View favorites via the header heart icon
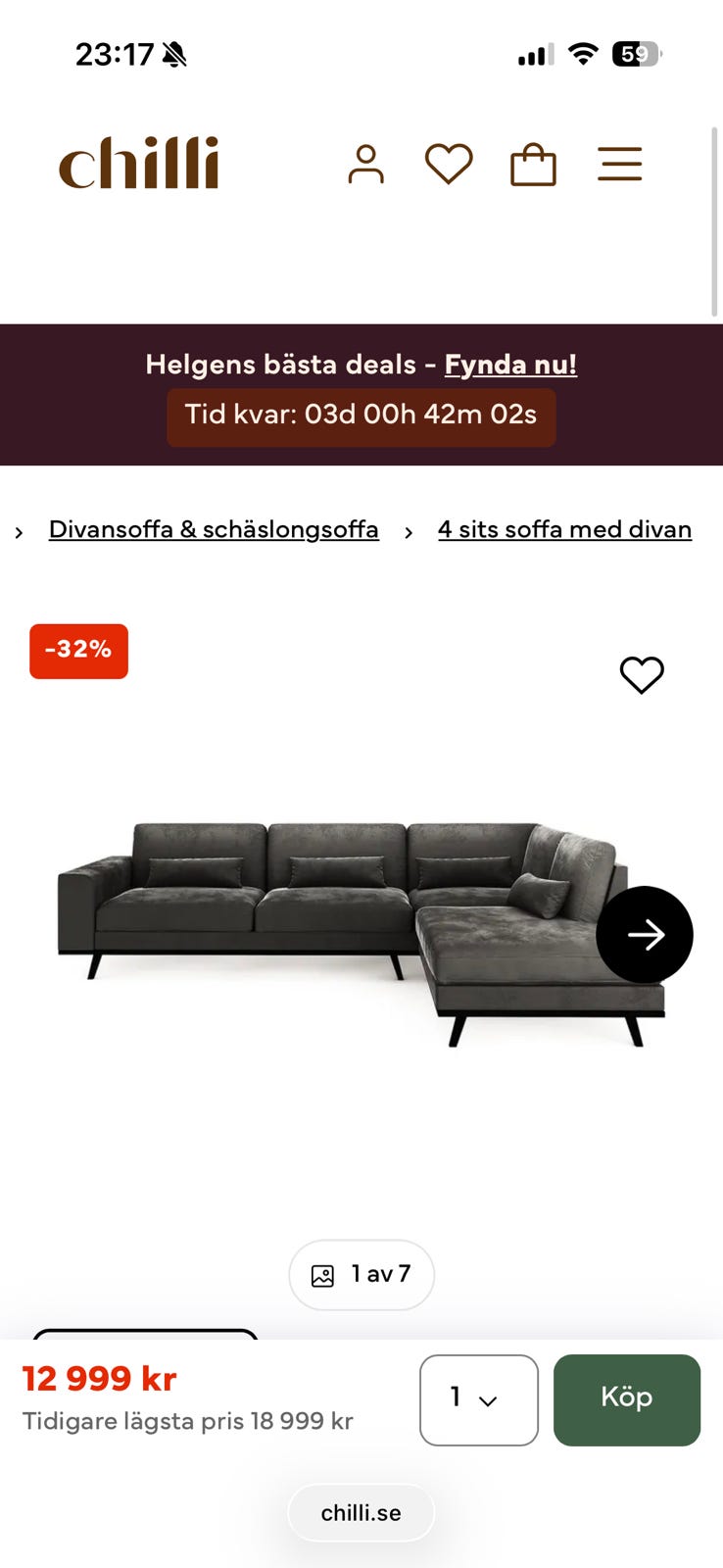 pyautogui.click(x=448, y=164)
